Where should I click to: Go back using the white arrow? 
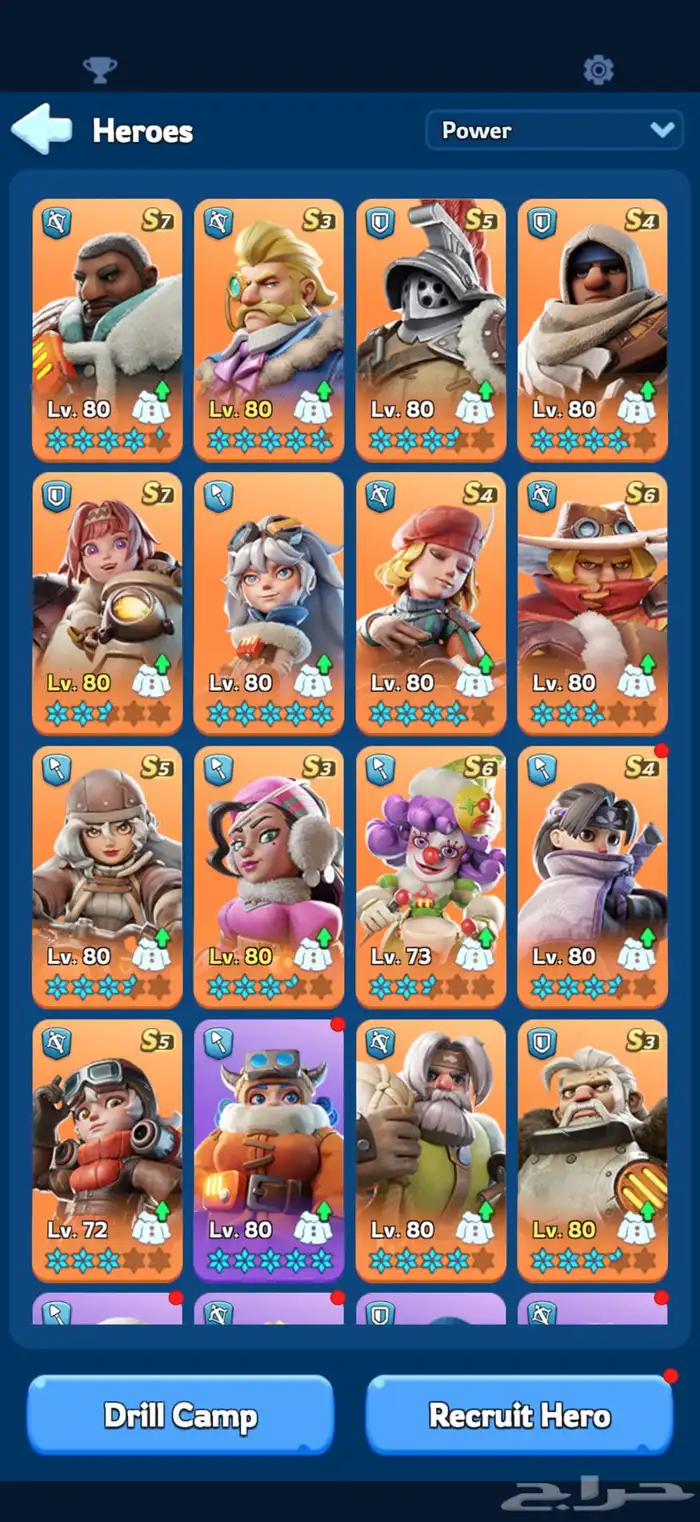[x=41, y=130]
